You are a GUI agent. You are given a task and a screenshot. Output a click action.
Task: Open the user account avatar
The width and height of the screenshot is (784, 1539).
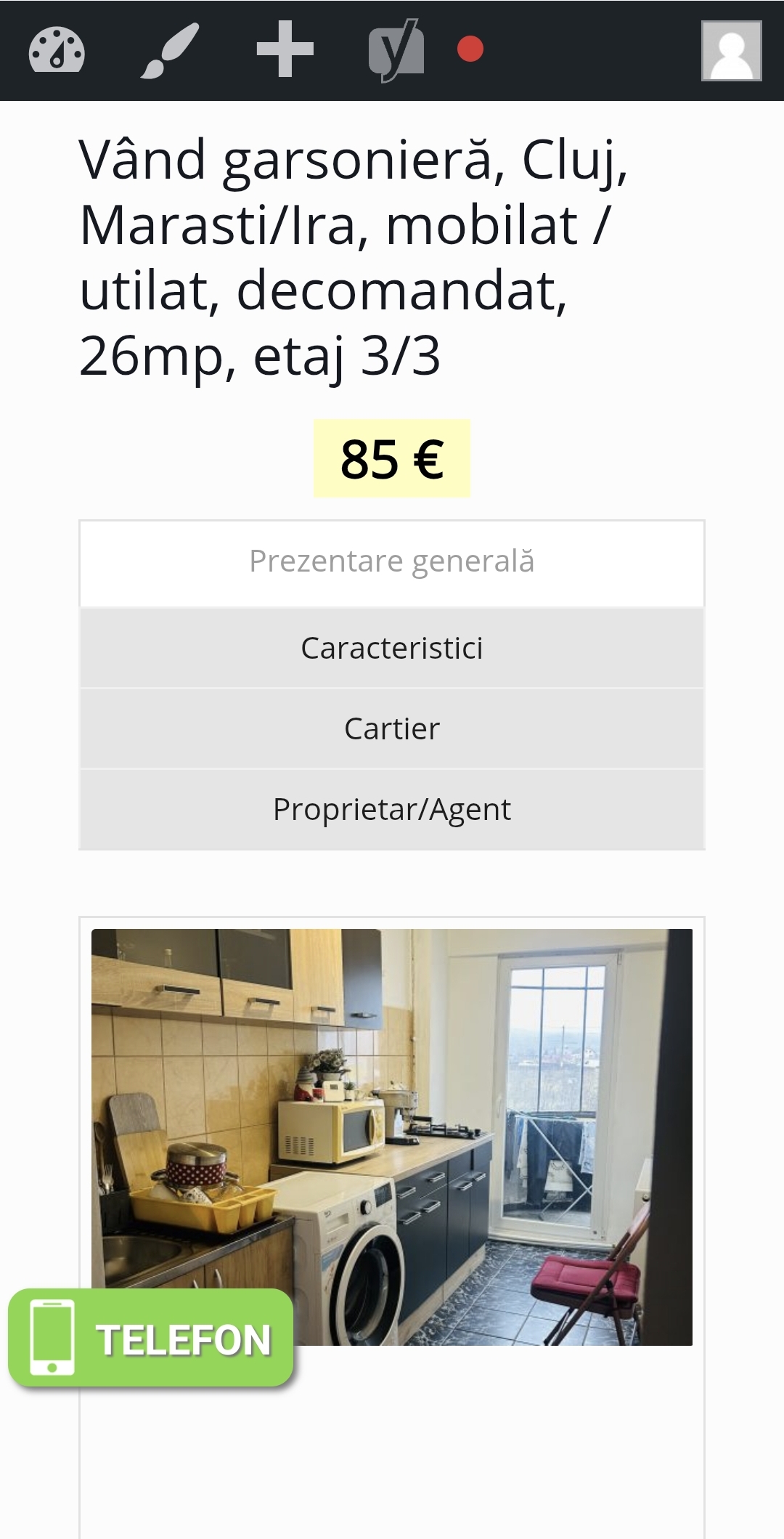pos(731,50)
